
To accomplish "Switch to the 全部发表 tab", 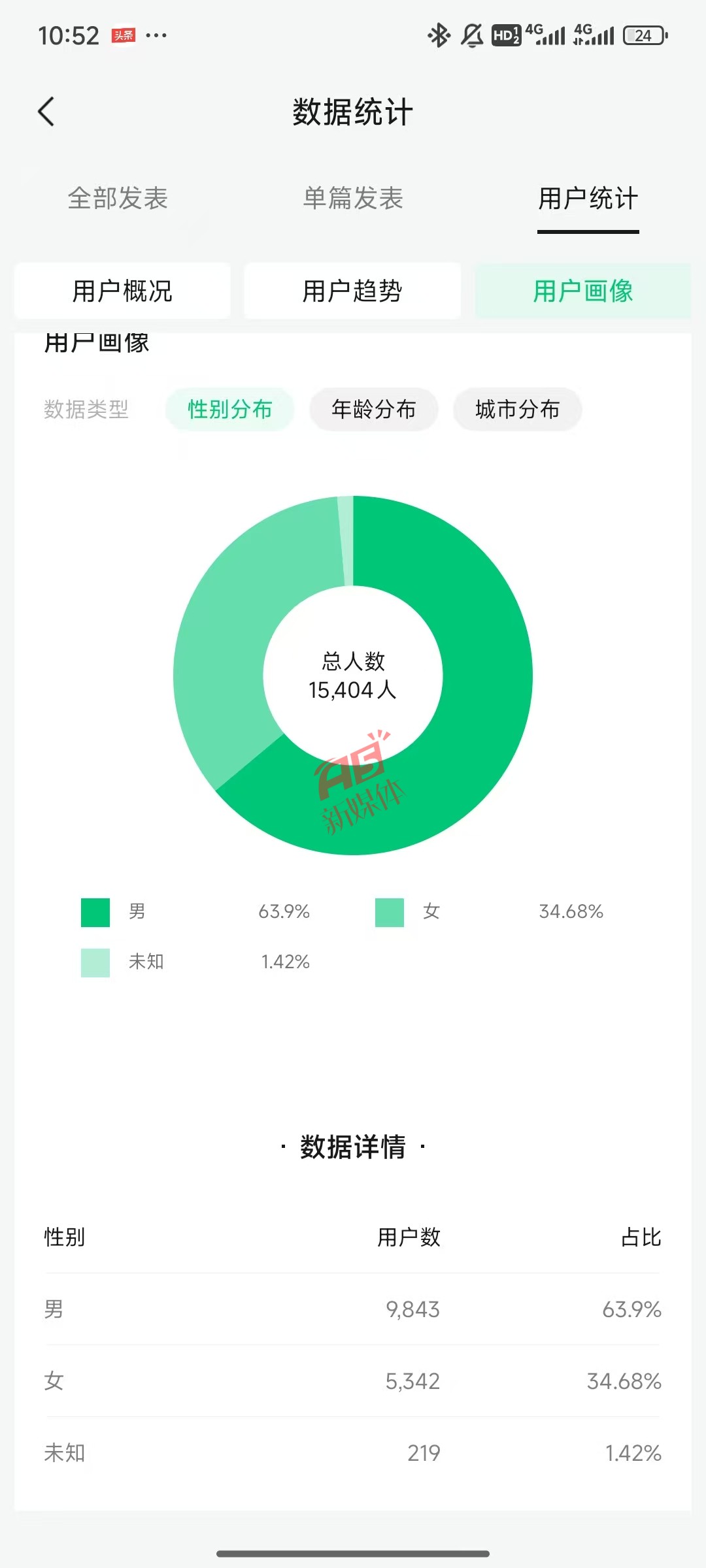I will point(118,198).
